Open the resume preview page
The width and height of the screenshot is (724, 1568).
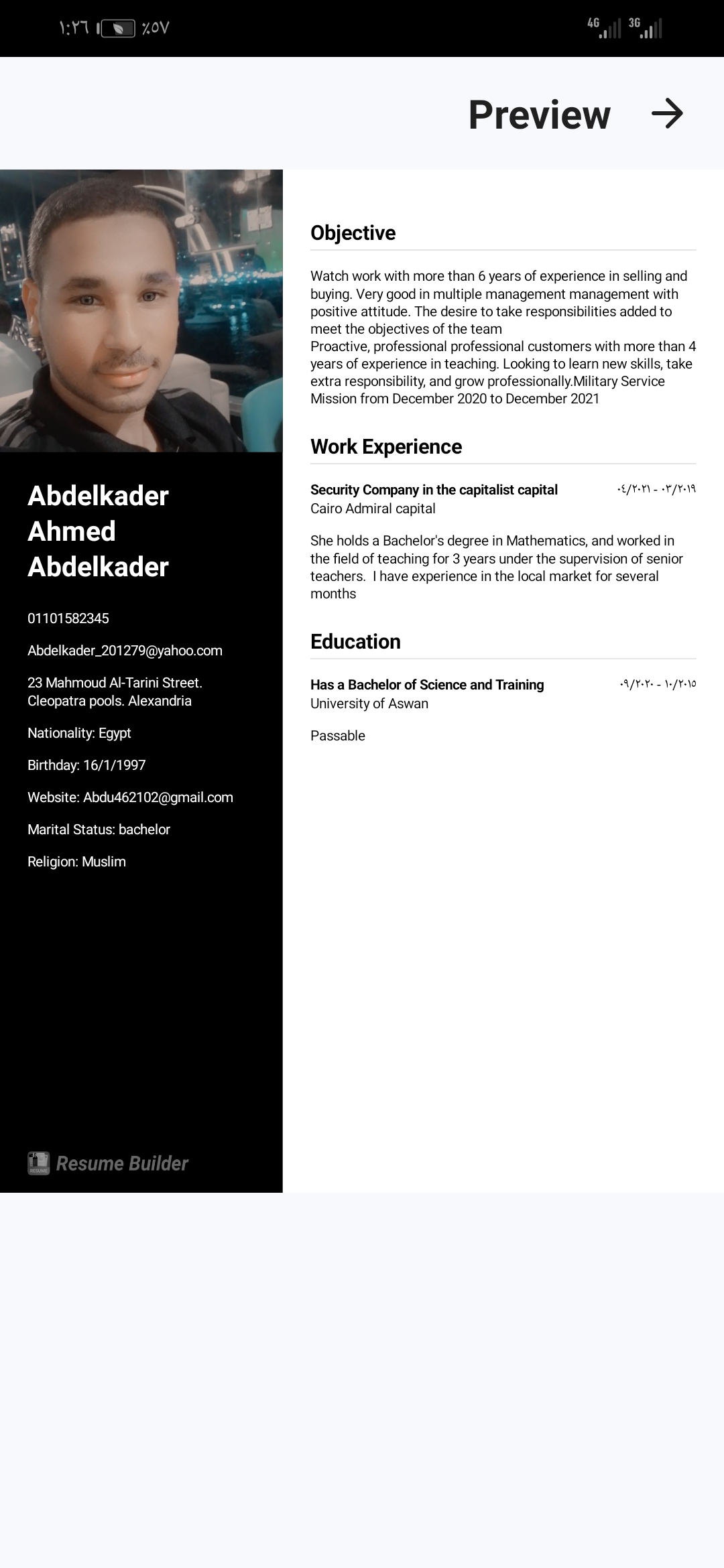tap(362, 681)
